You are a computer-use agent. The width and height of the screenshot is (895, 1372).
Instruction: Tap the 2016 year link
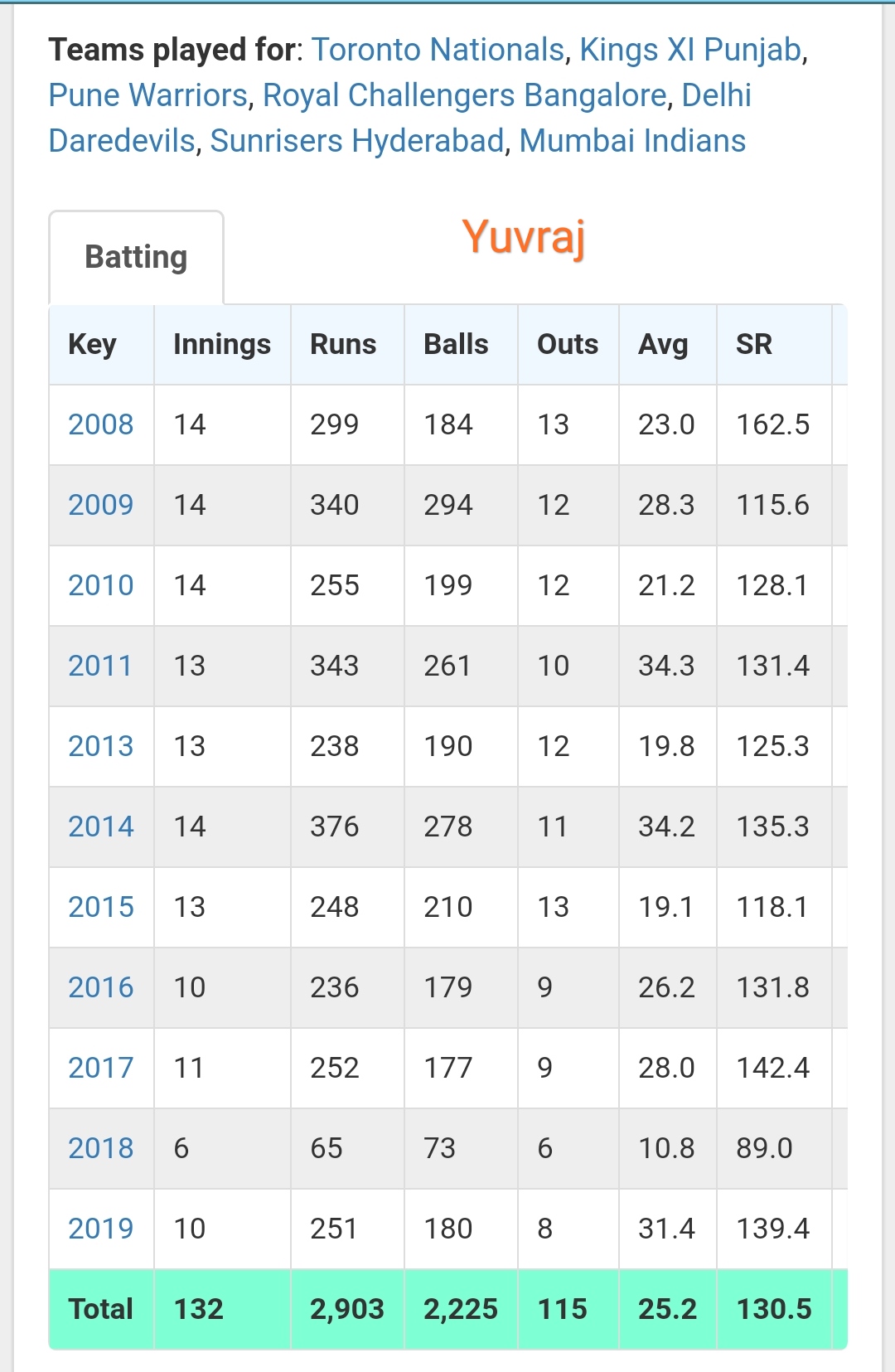pyautogui.click(x=101, y=987)
